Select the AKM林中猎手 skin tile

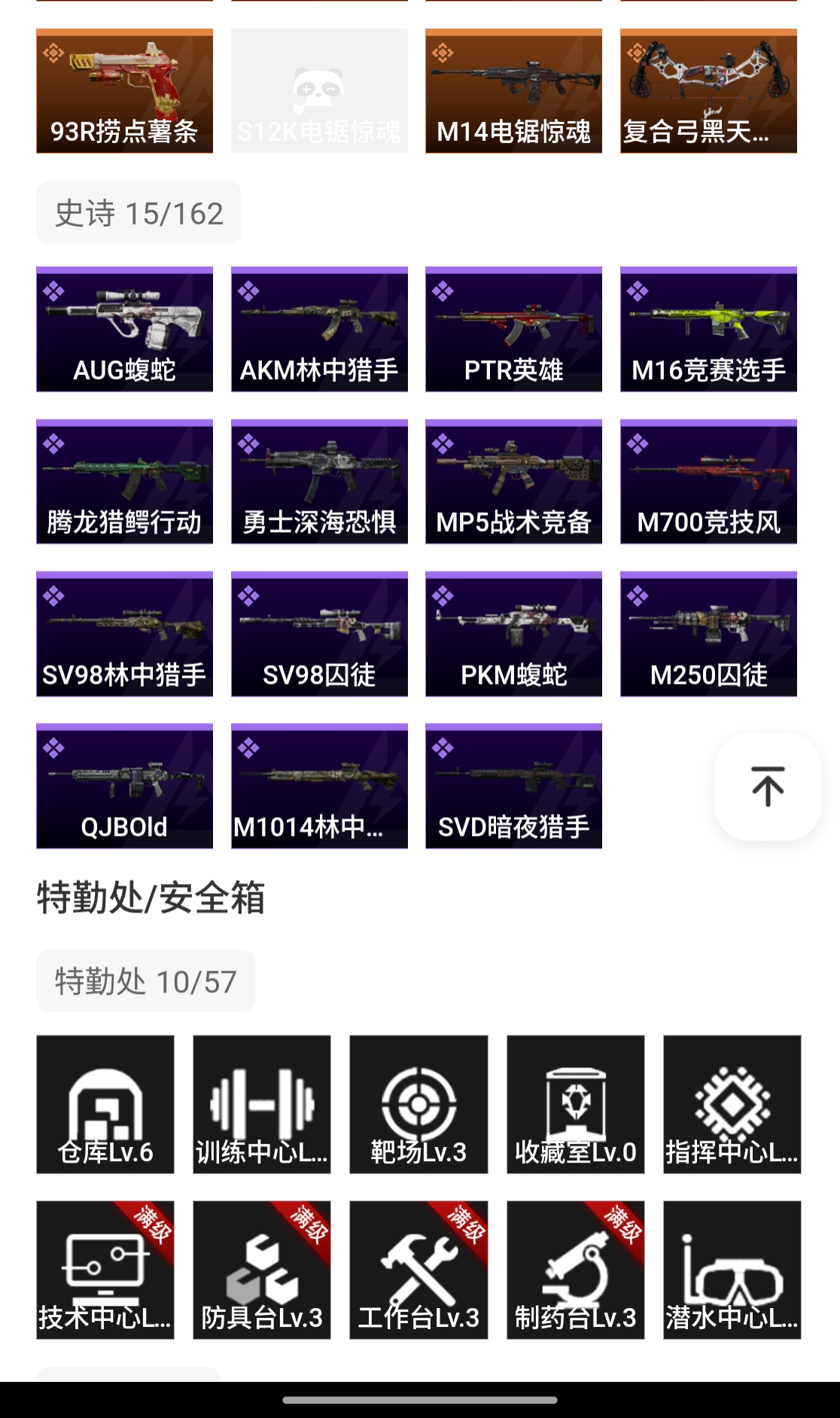click(x=319, y=329)
